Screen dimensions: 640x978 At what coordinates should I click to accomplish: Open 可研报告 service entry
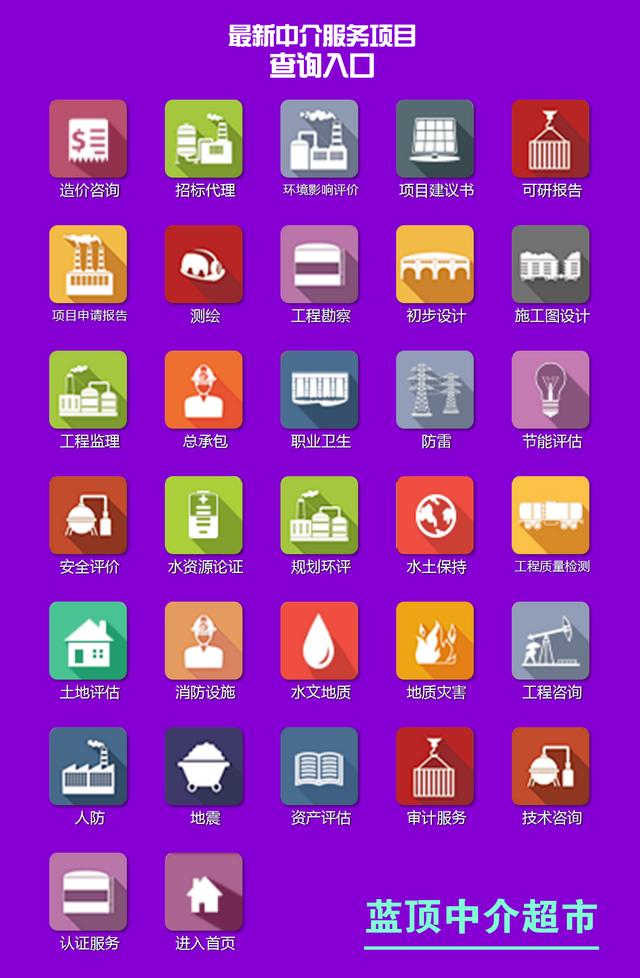pos(551,139)
